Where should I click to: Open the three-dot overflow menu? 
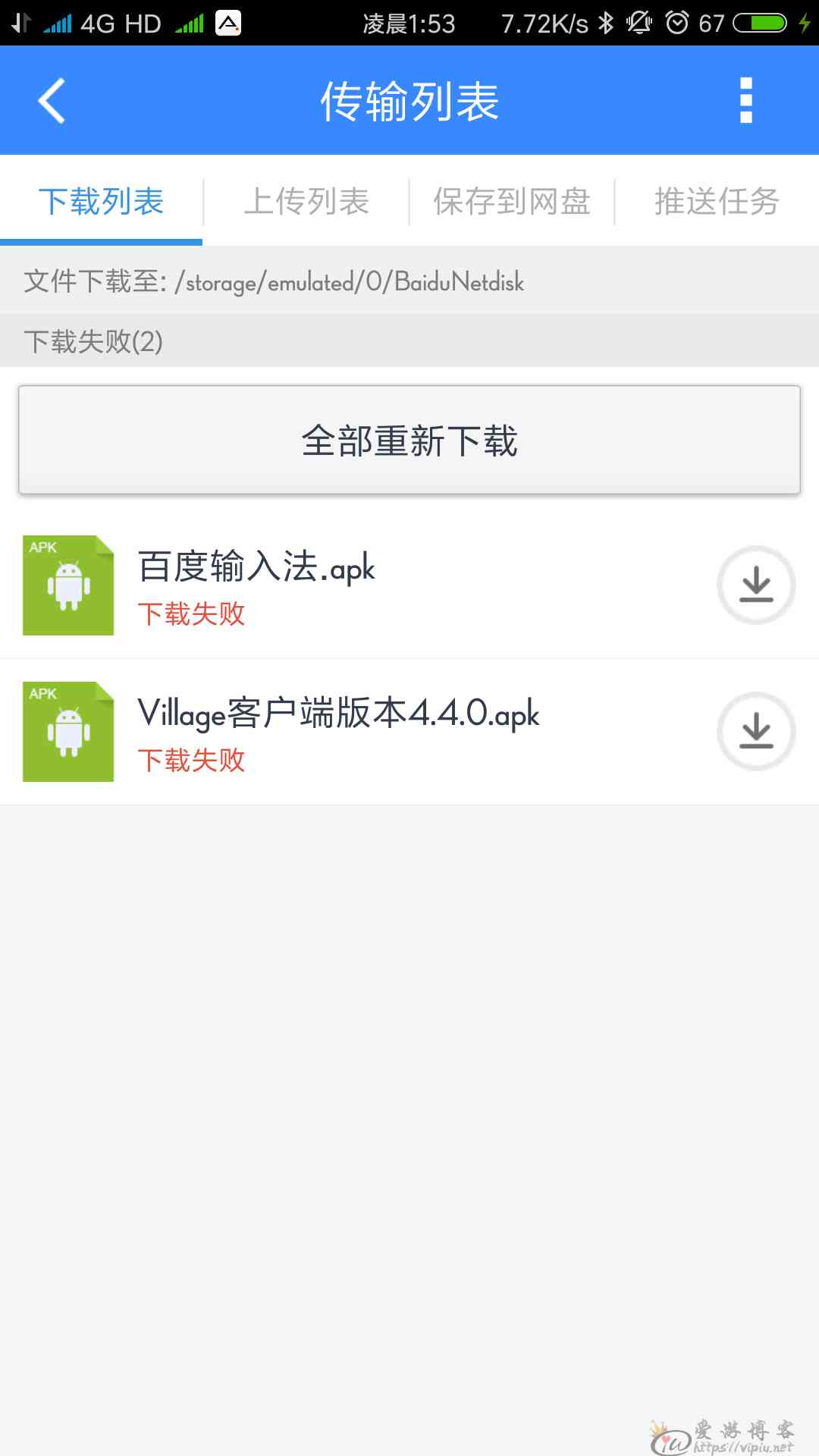(x=746, y=100)
